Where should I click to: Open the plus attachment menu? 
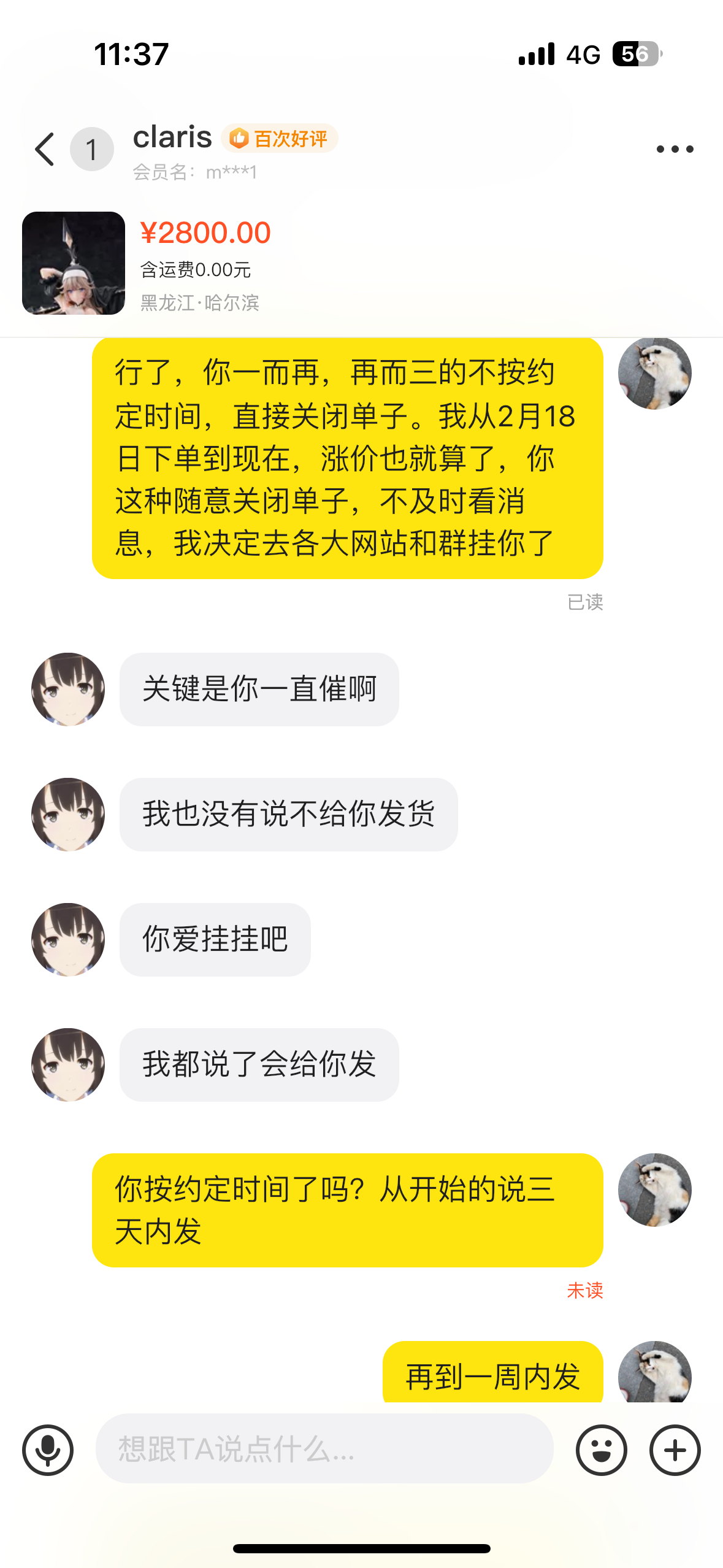click(675, 1450)
